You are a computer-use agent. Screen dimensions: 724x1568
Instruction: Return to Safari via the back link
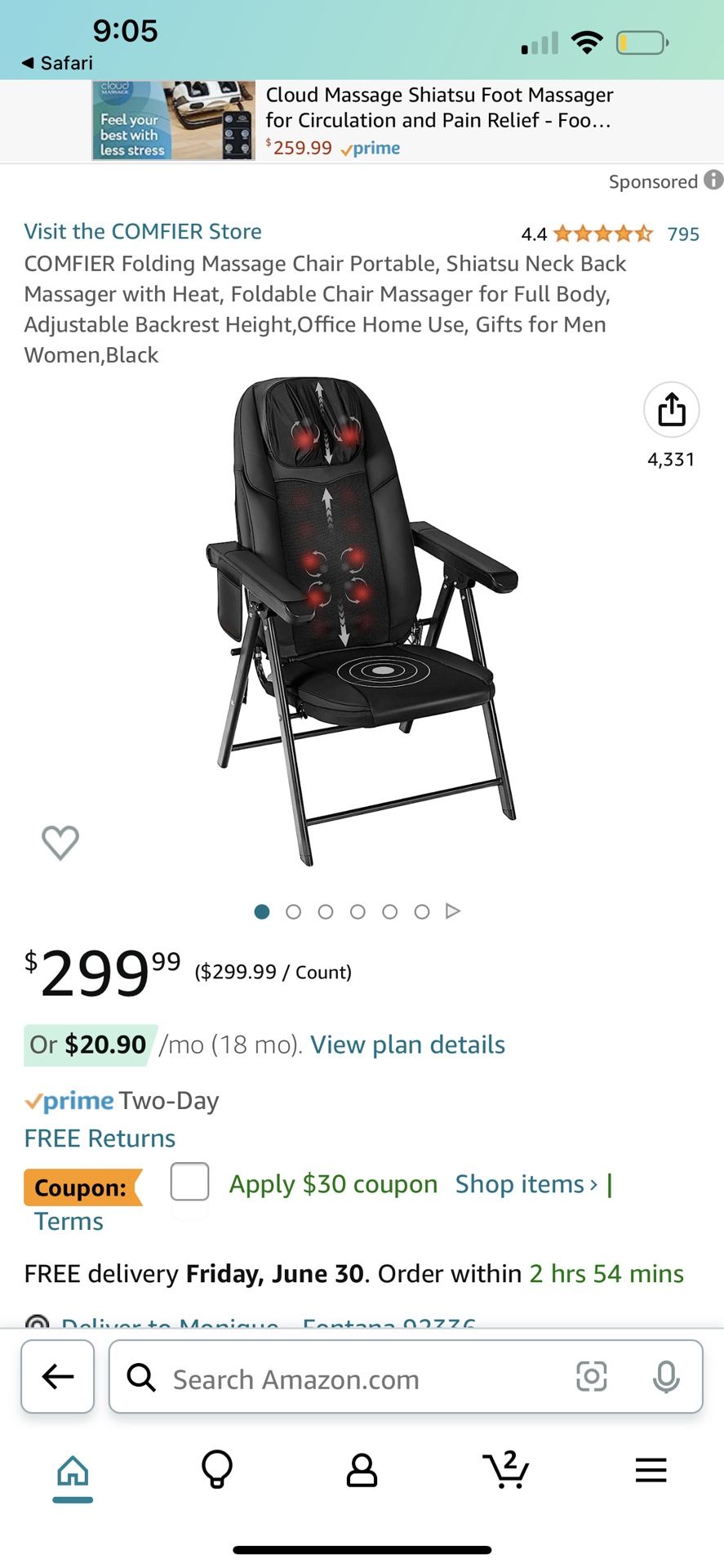click(x=57, y=63)
